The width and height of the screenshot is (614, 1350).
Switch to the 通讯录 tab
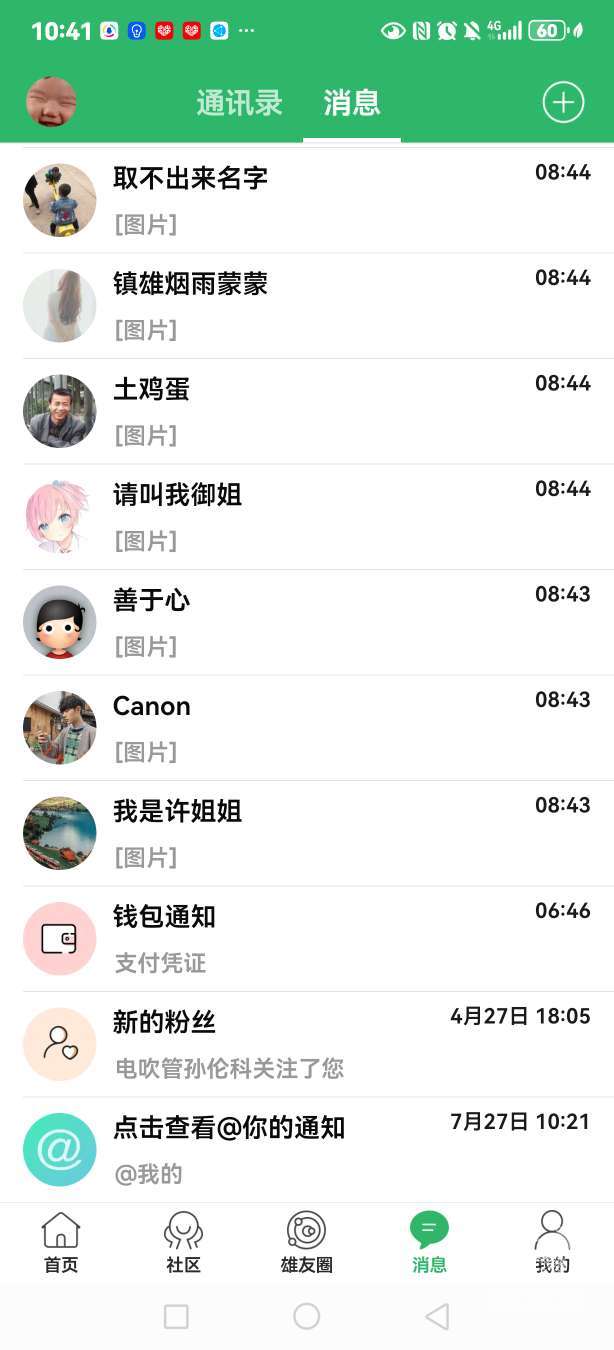tap(239, 103)
